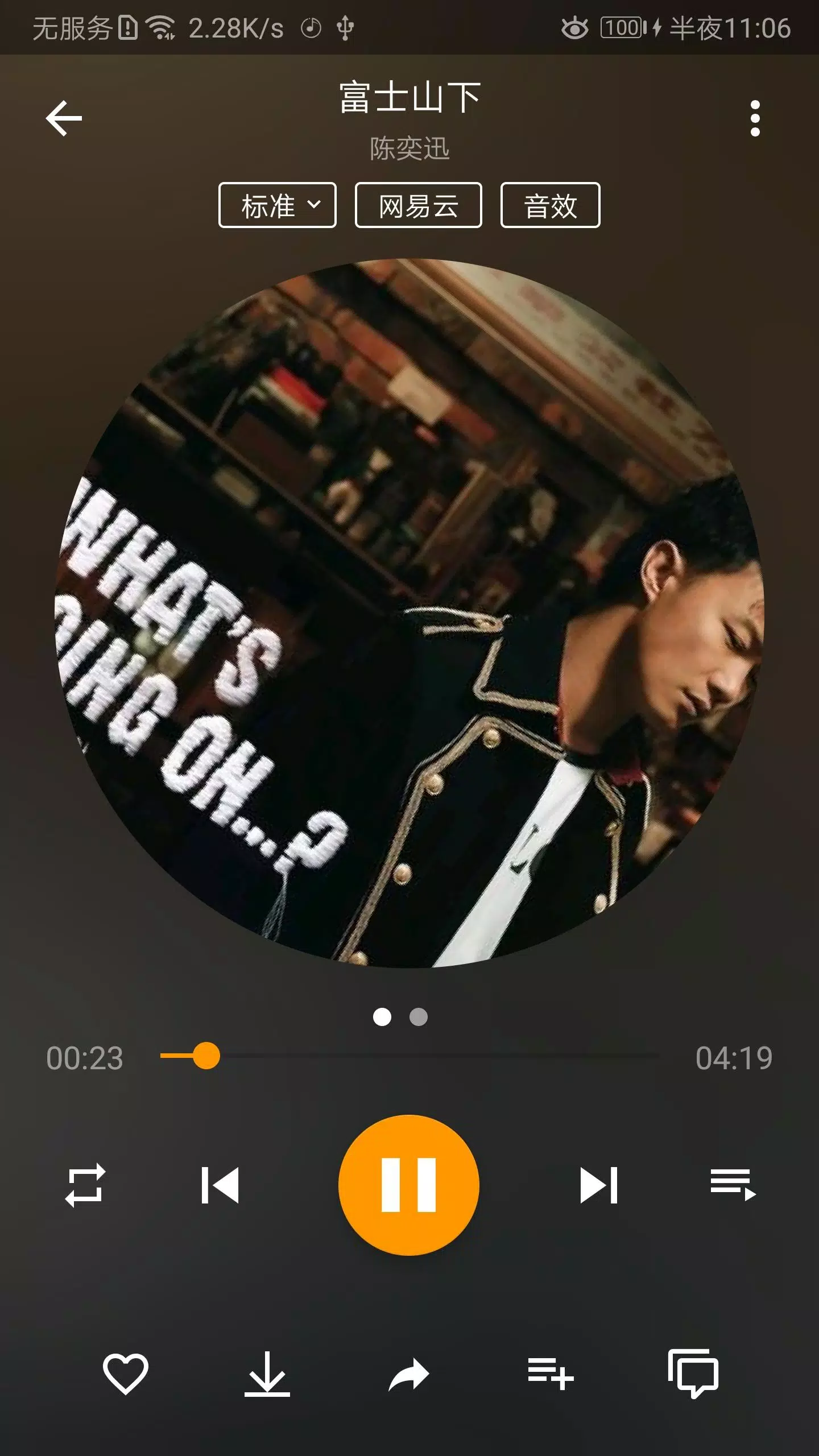
Task: Toggle the repeat play mode
Action: pos(85,1185)
